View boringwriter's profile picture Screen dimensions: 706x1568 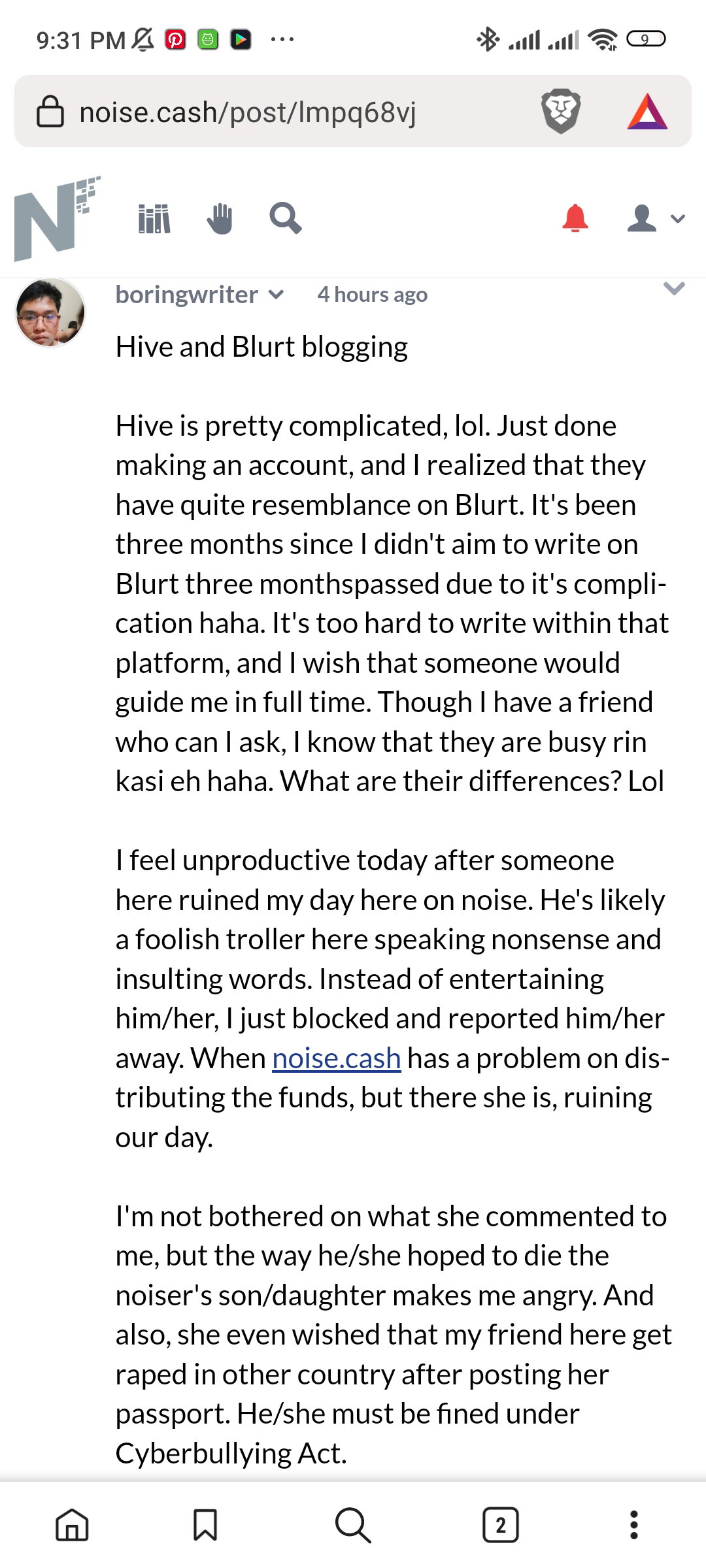coord(50,312)
